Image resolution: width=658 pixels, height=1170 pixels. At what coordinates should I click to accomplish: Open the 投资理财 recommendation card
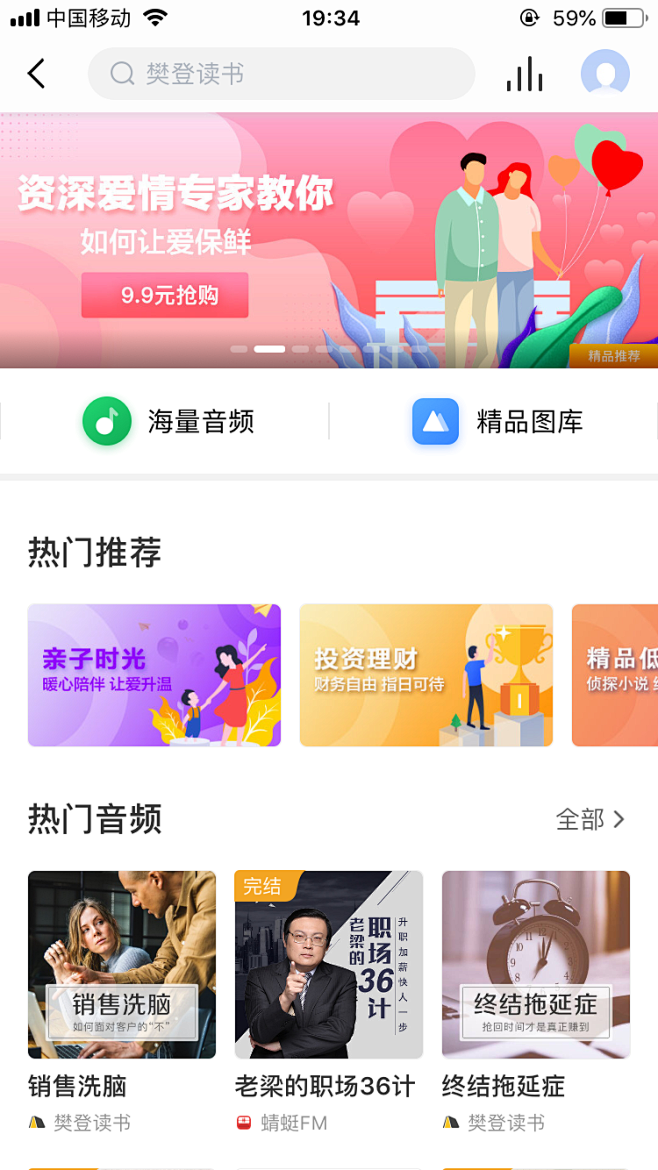[426, 675]
